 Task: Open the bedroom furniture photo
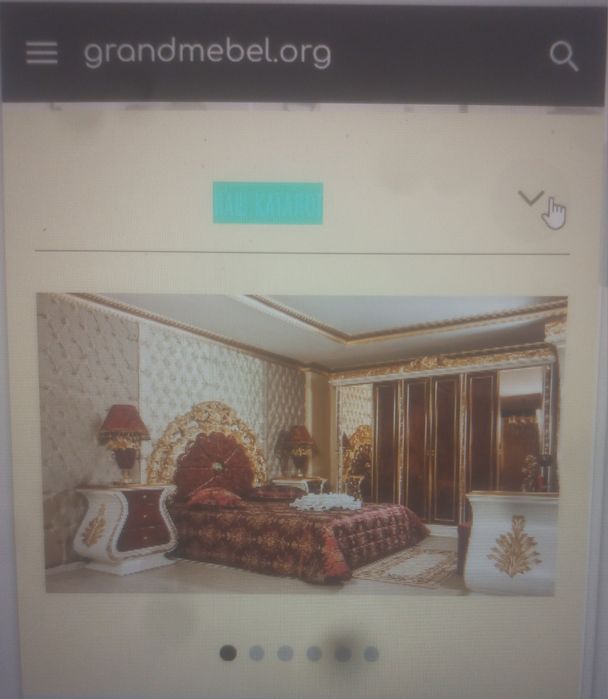click(302, 444)
